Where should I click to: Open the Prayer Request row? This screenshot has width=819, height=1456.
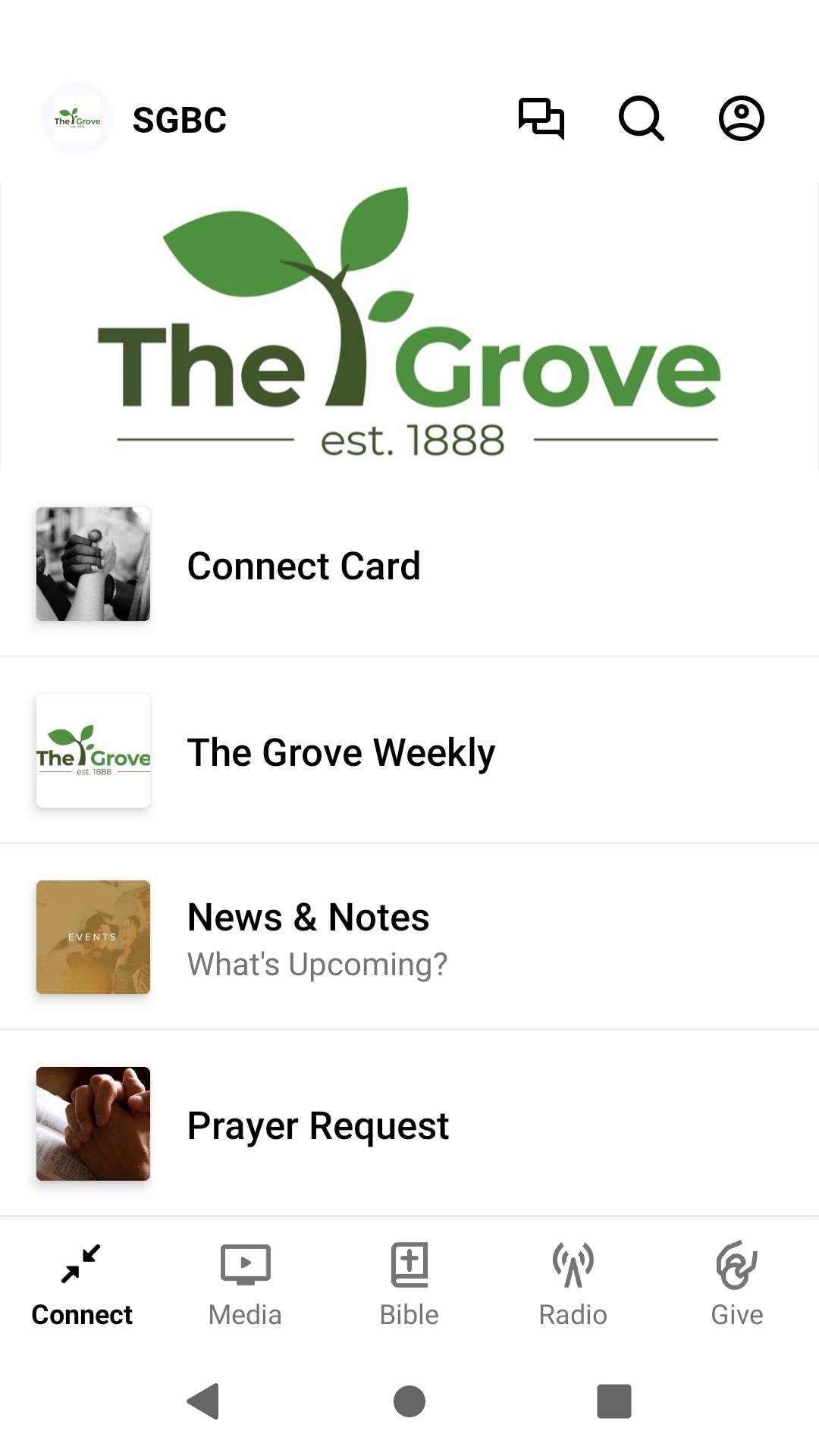[x=409, y=1125]
